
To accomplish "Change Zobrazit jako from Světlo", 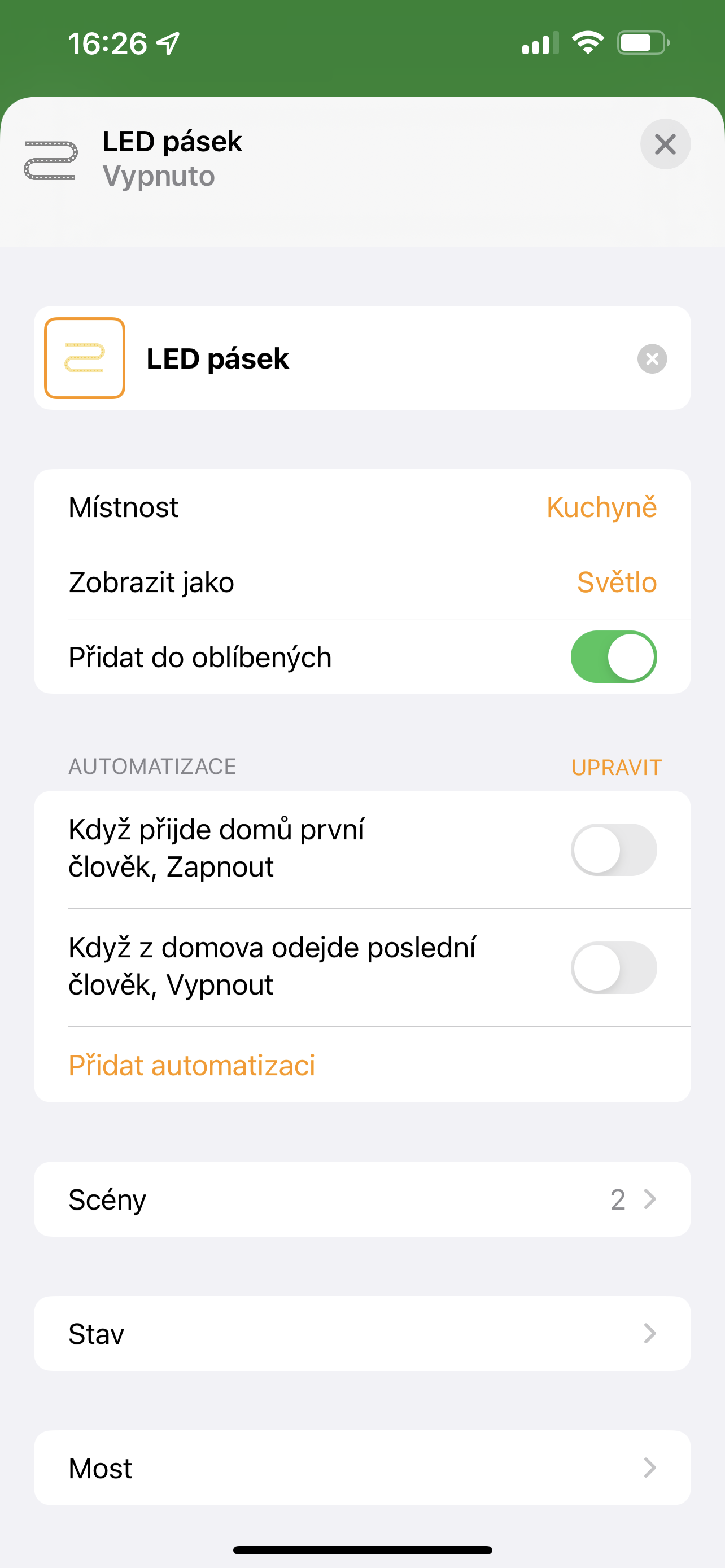I will coord(616,582).
